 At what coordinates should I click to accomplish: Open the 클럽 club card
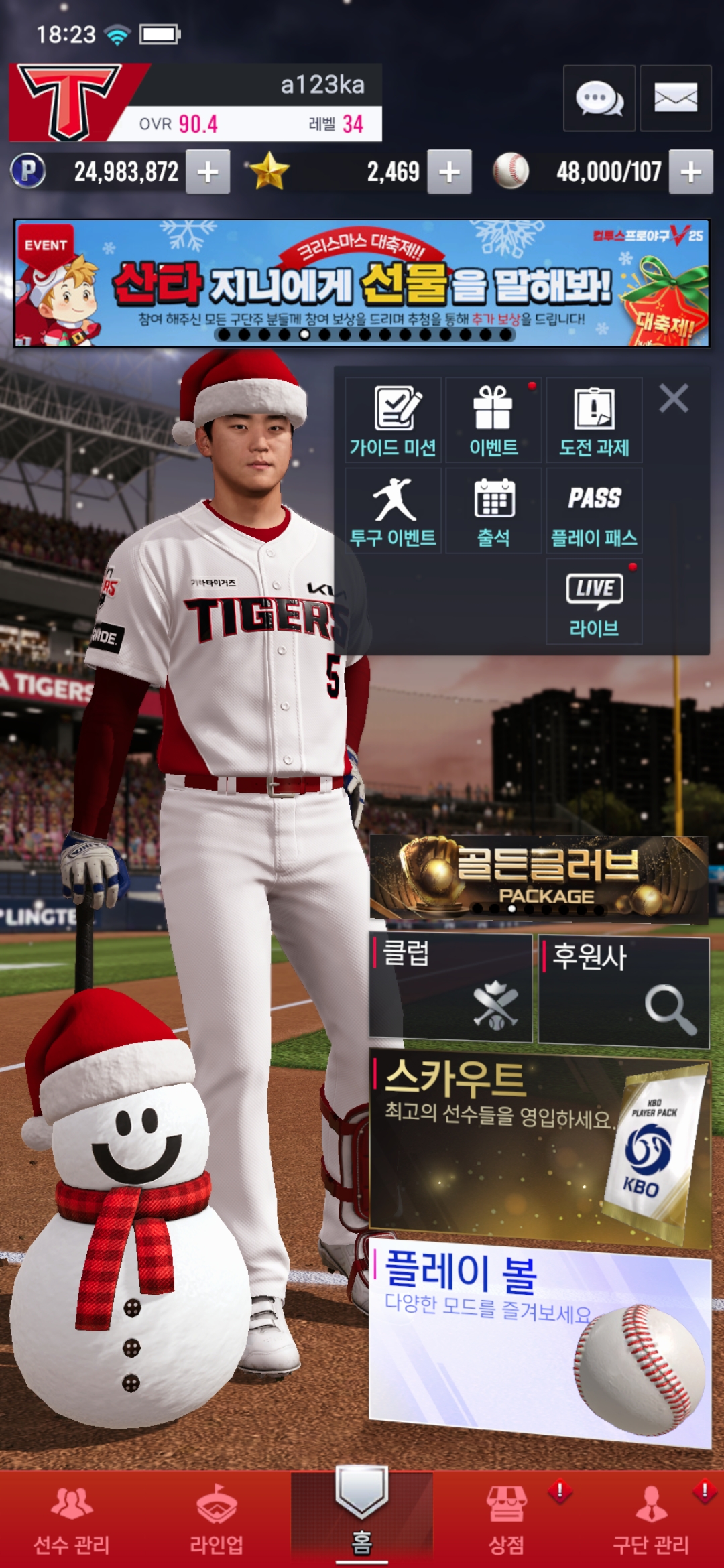pos(450,988)
